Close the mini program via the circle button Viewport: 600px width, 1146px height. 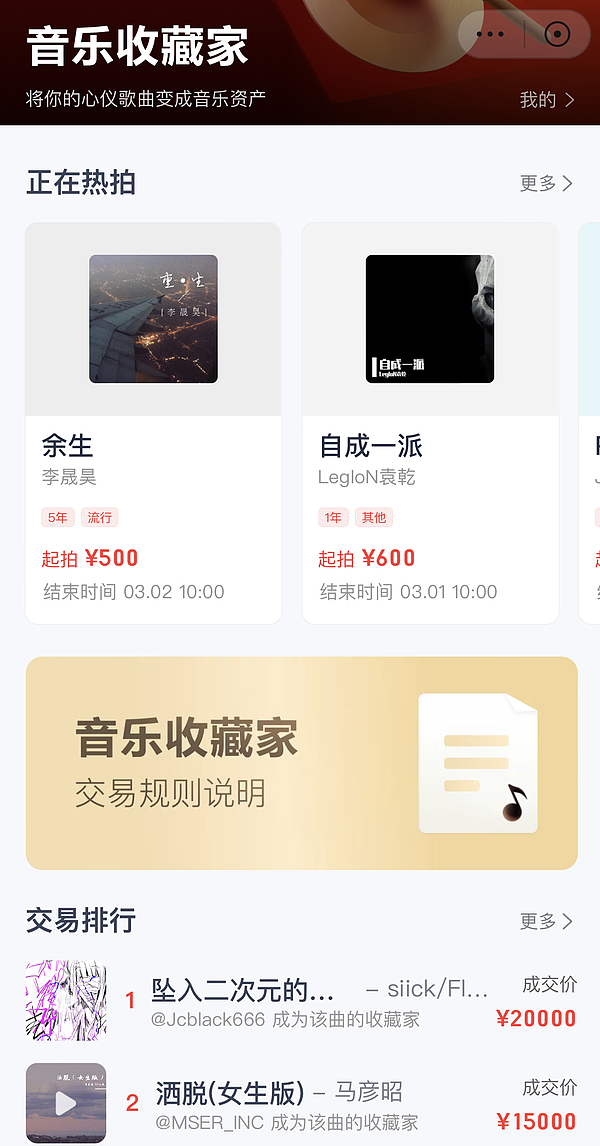pyautogui.click(x=557, y=34)
